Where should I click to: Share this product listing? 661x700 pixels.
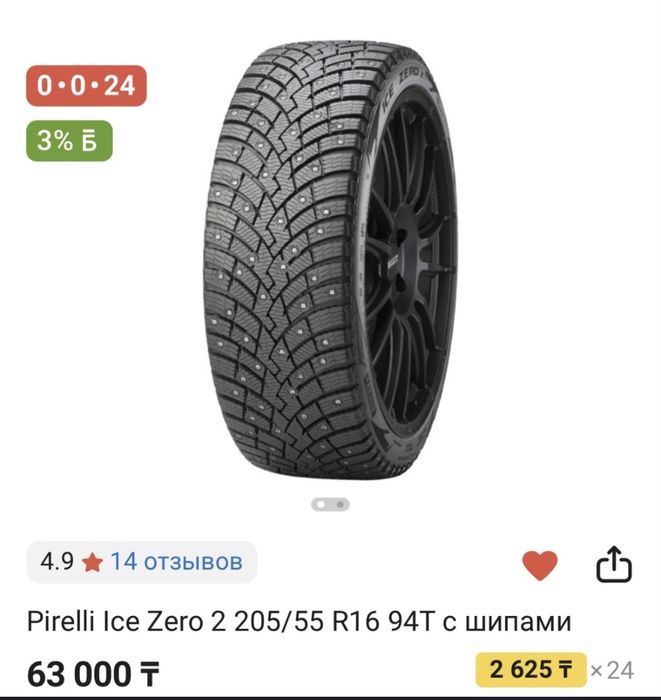(x=614, y=565)
